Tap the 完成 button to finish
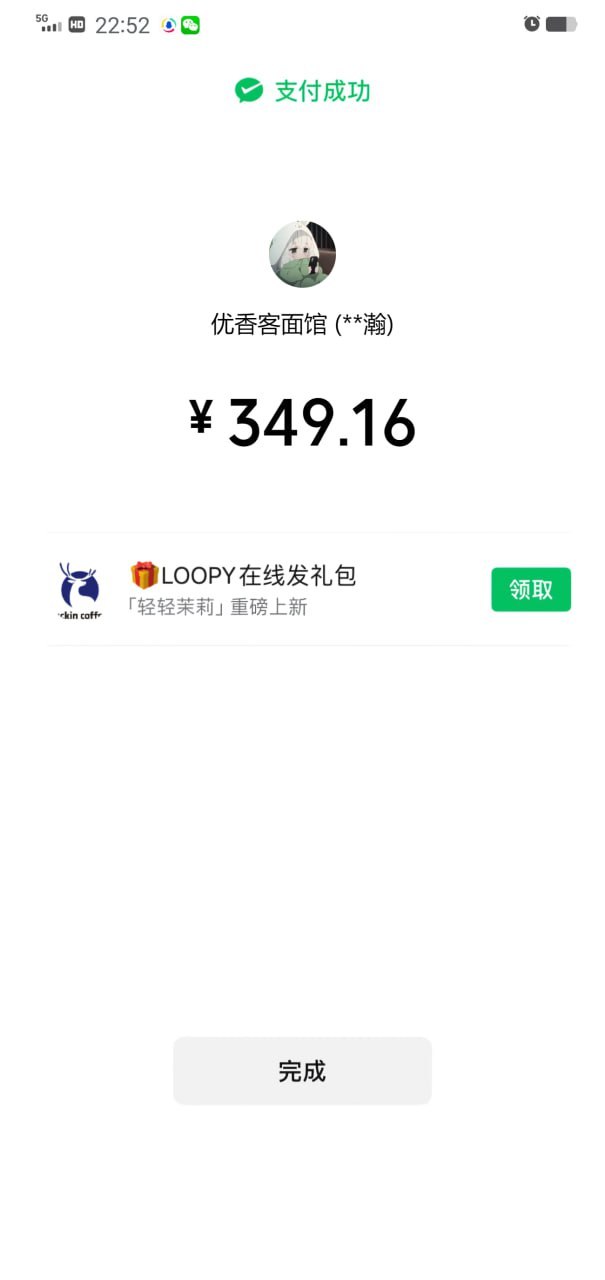Image resolution: width=605 pixels, height=1280 pixels. (302, 1071)
